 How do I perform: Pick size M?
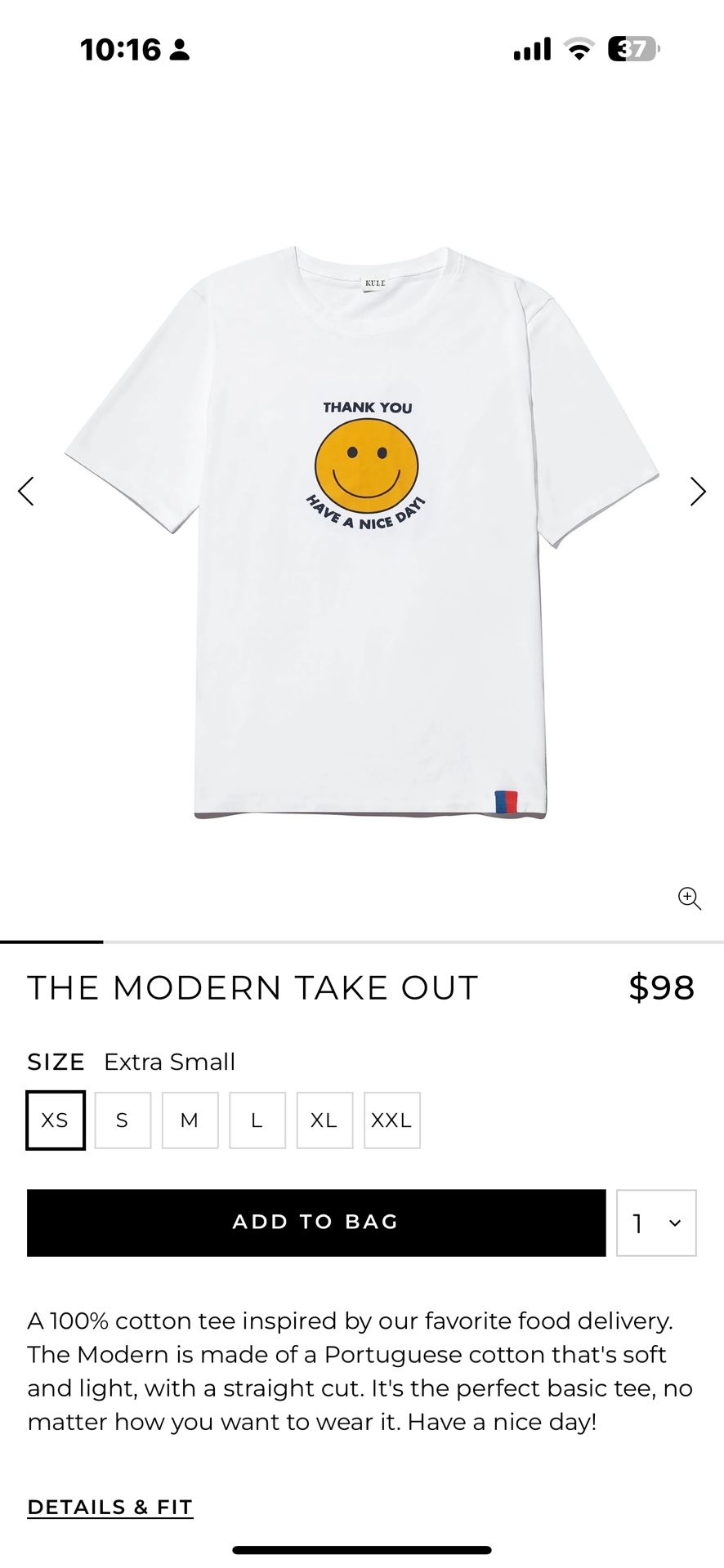[190, 1120]
